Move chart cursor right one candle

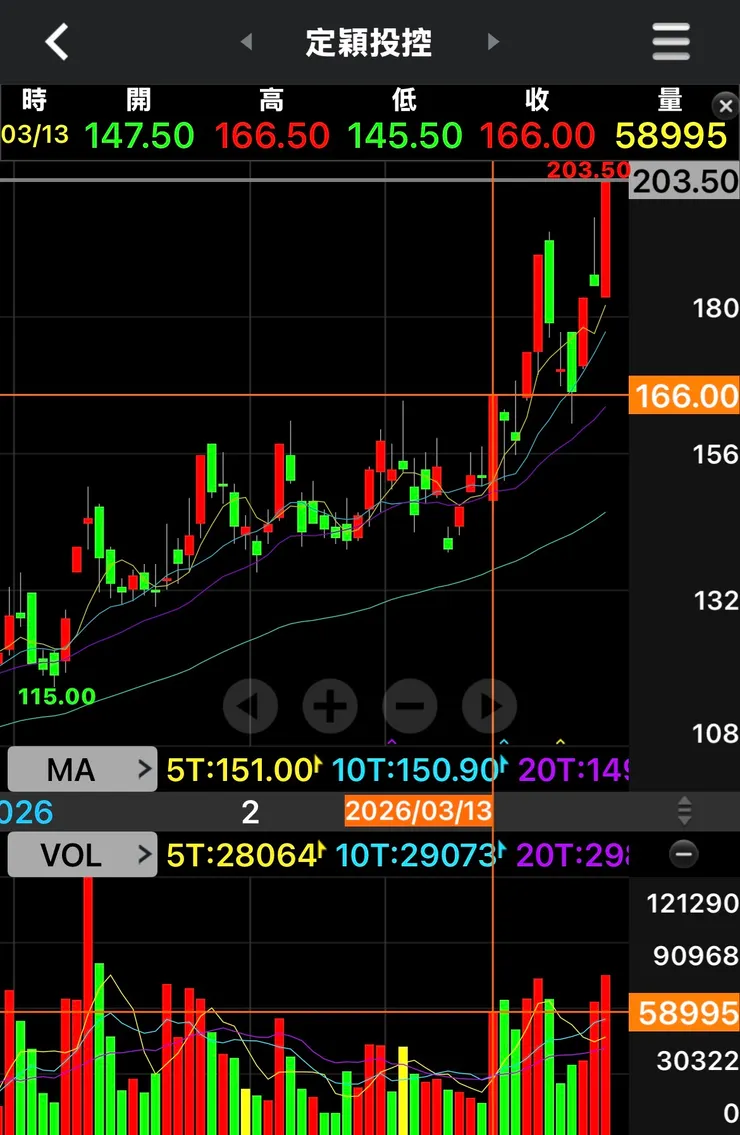[489, 706]
